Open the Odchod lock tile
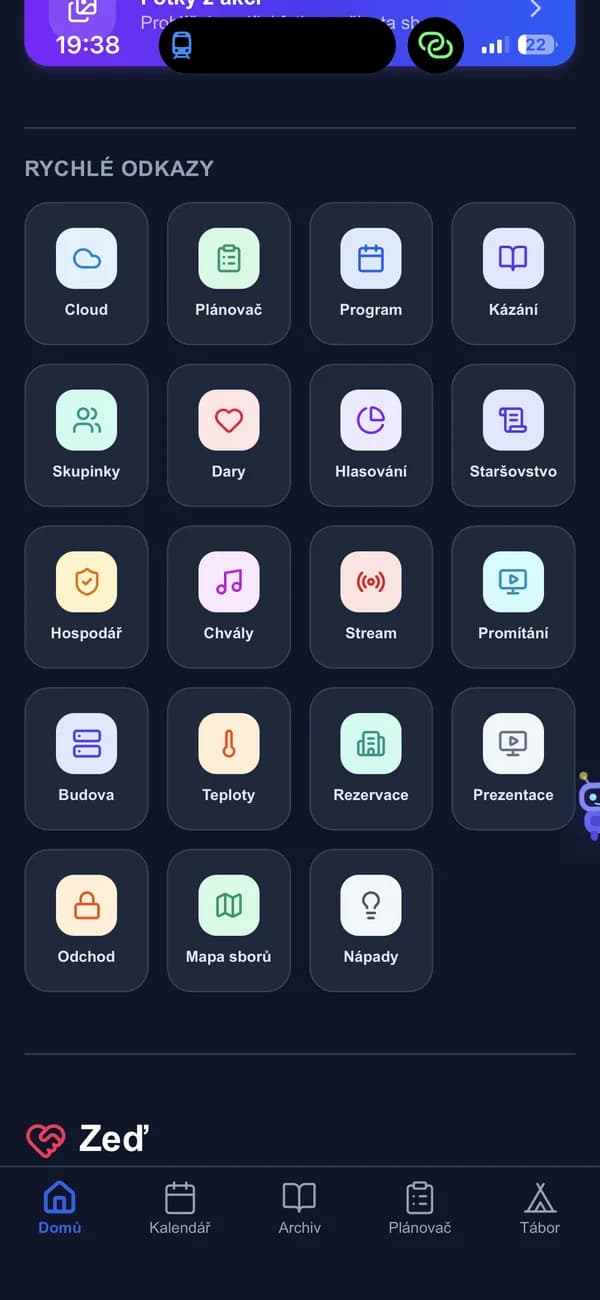Image resolution: width=600 pixels, height=1300 pixels. coord(86,921)
